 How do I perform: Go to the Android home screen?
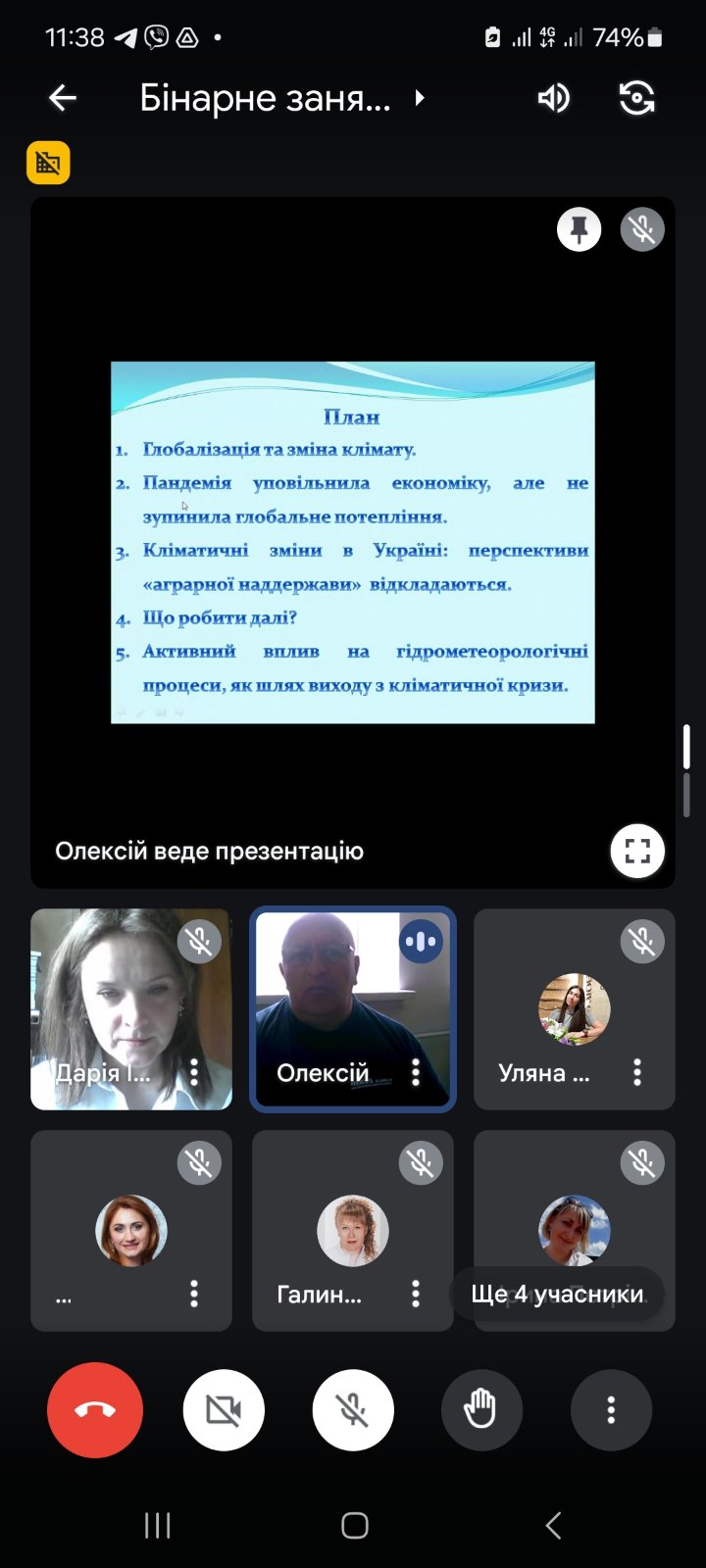(x=354, y=1525)
